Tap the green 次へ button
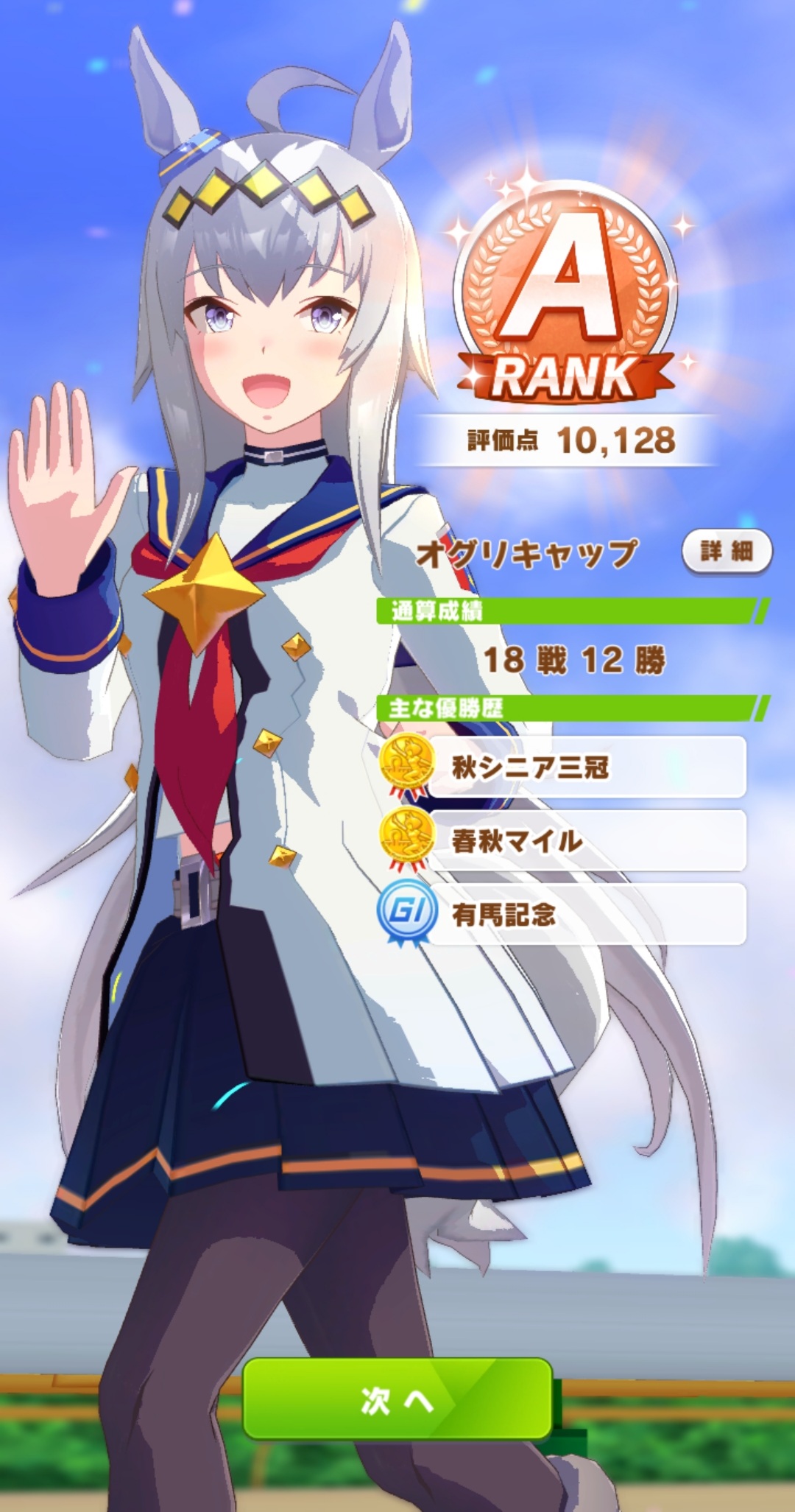Viewport: 795px width, 1512px height. [x=397, y=1399]
